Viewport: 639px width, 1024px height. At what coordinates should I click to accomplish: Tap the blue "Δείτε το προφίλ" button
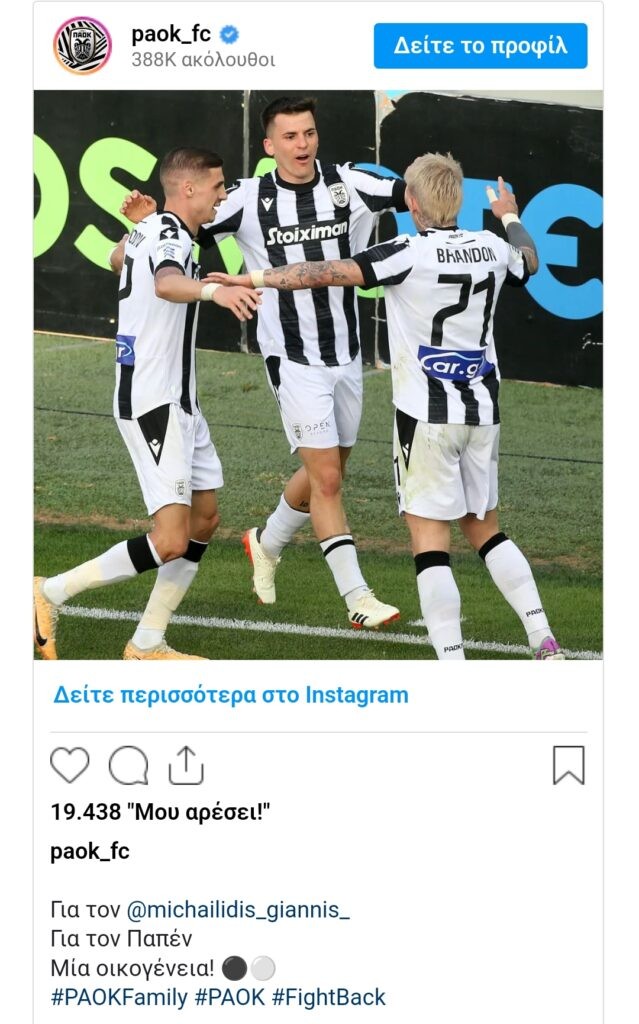point(480,46)
